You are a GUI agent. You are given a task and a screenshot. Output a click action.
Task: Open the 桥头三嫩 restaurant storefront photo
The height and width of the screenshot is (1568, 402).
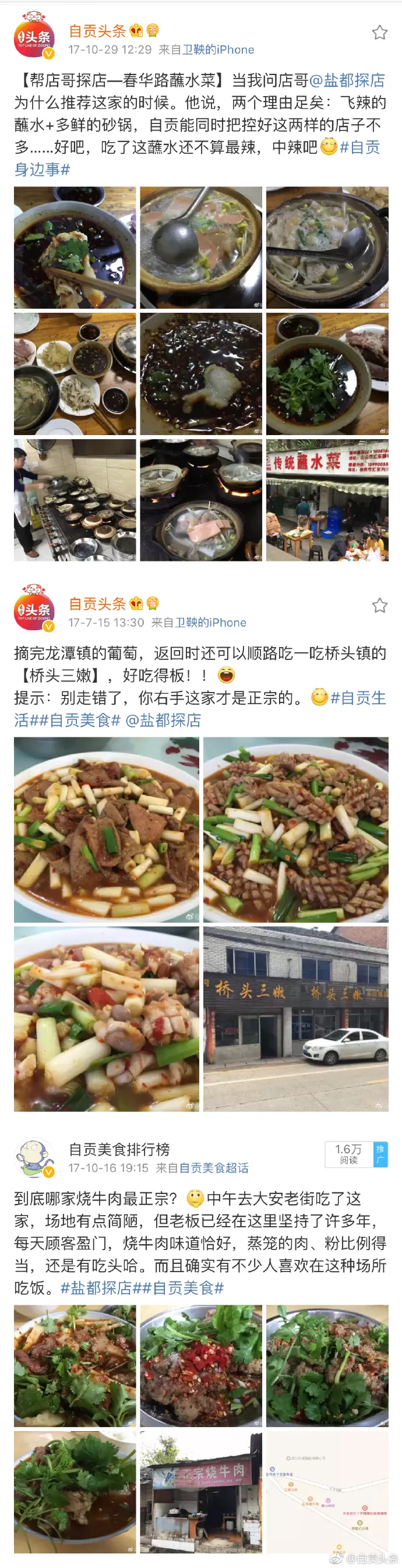click(295, 1018)
